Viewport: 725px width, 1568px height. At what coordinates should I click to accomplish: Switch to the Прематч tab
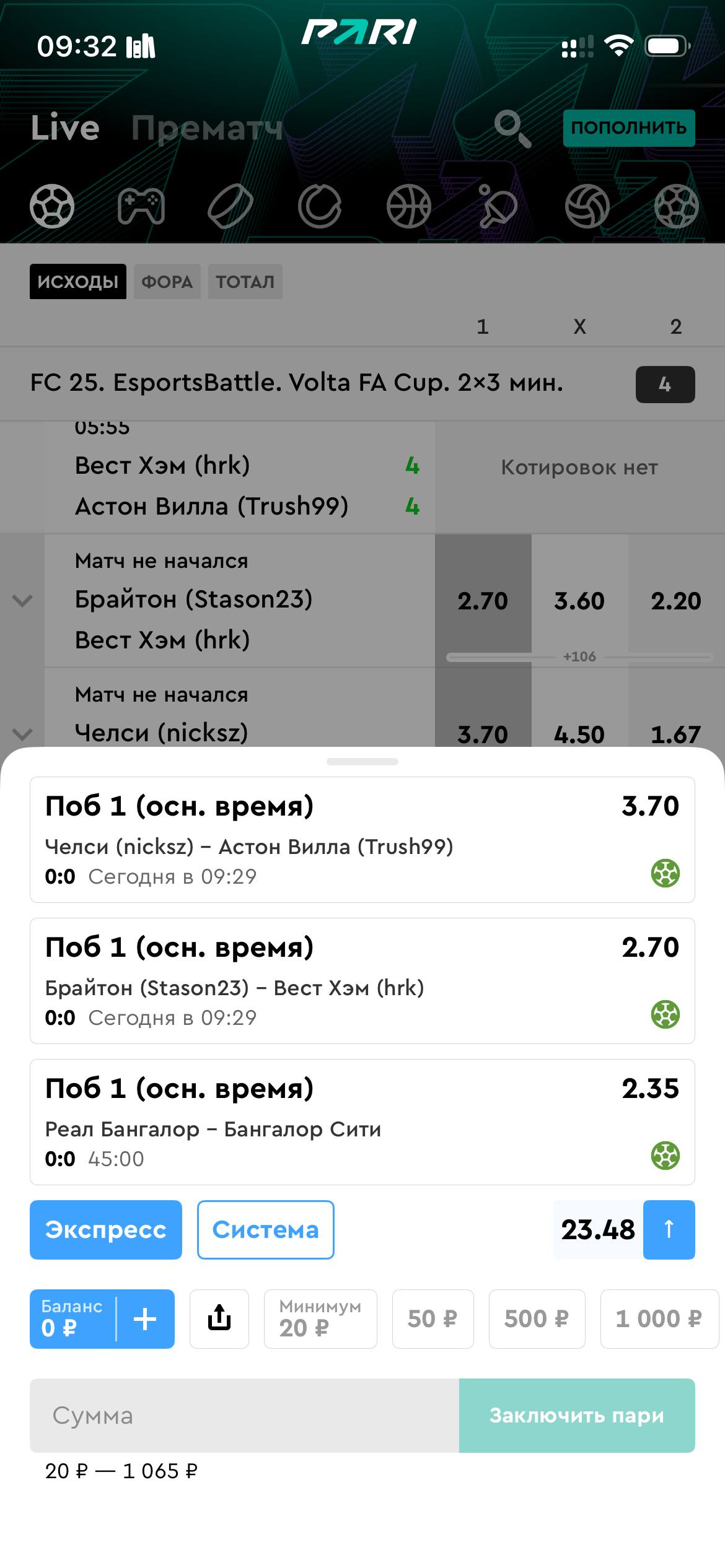pos(207,128)
